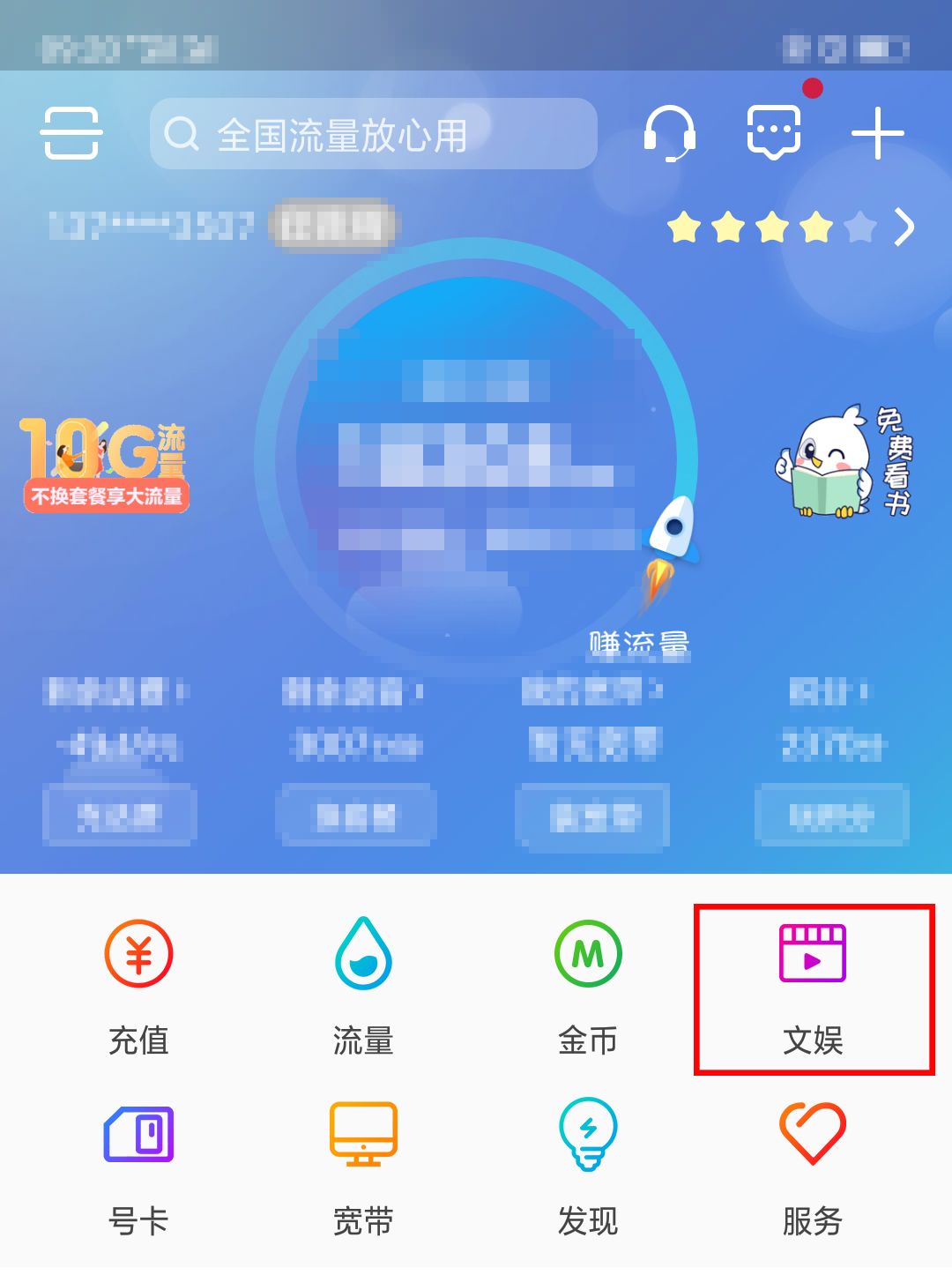Tap the red notification dot on messages

[811, 88]
